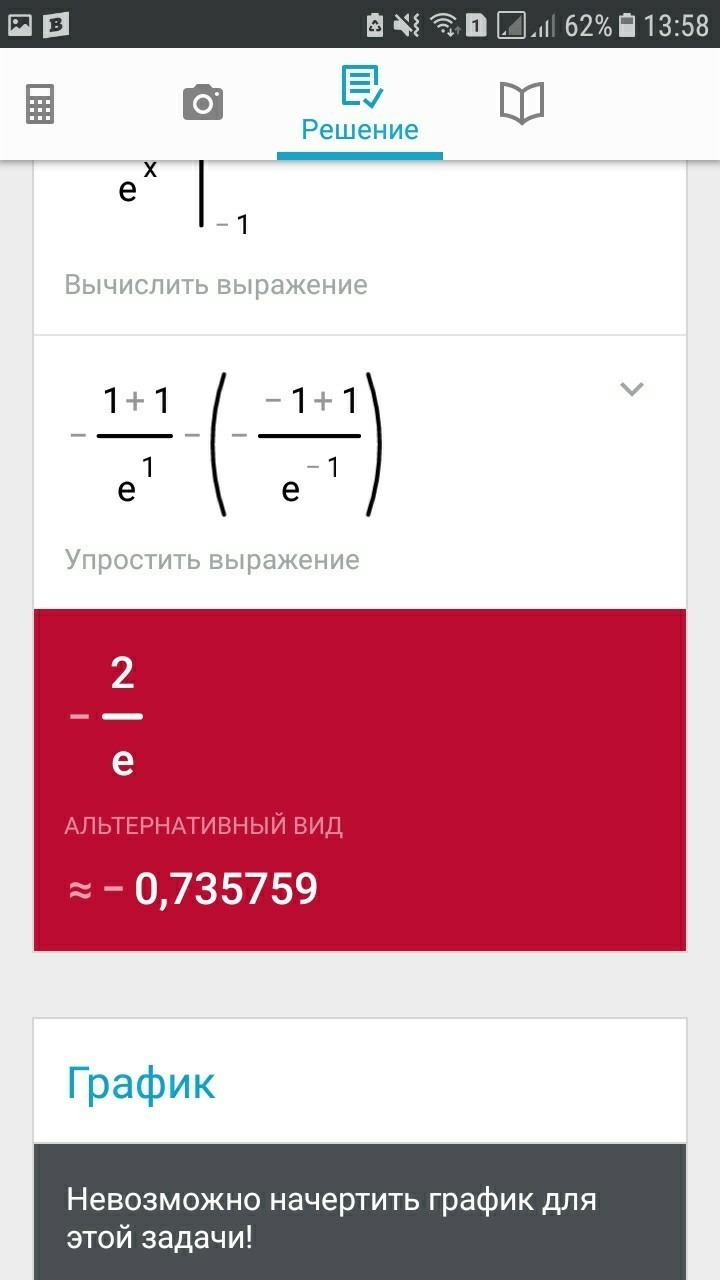This screenshot has height=1280, width=720.
Task: Switch to the calculator tab
Action: point(40,103)
